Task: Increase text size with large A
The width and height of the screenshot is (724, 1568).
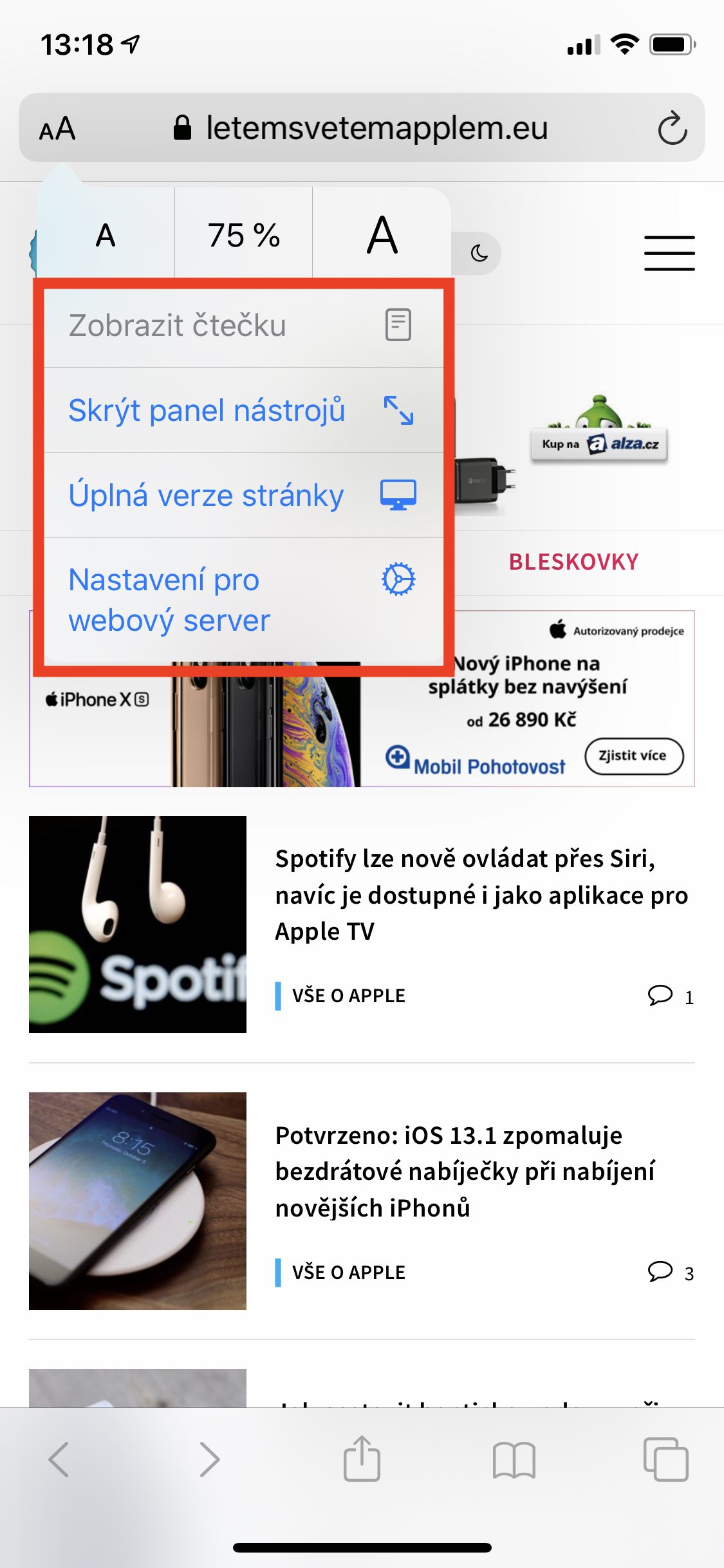Action: pos(382,234)
